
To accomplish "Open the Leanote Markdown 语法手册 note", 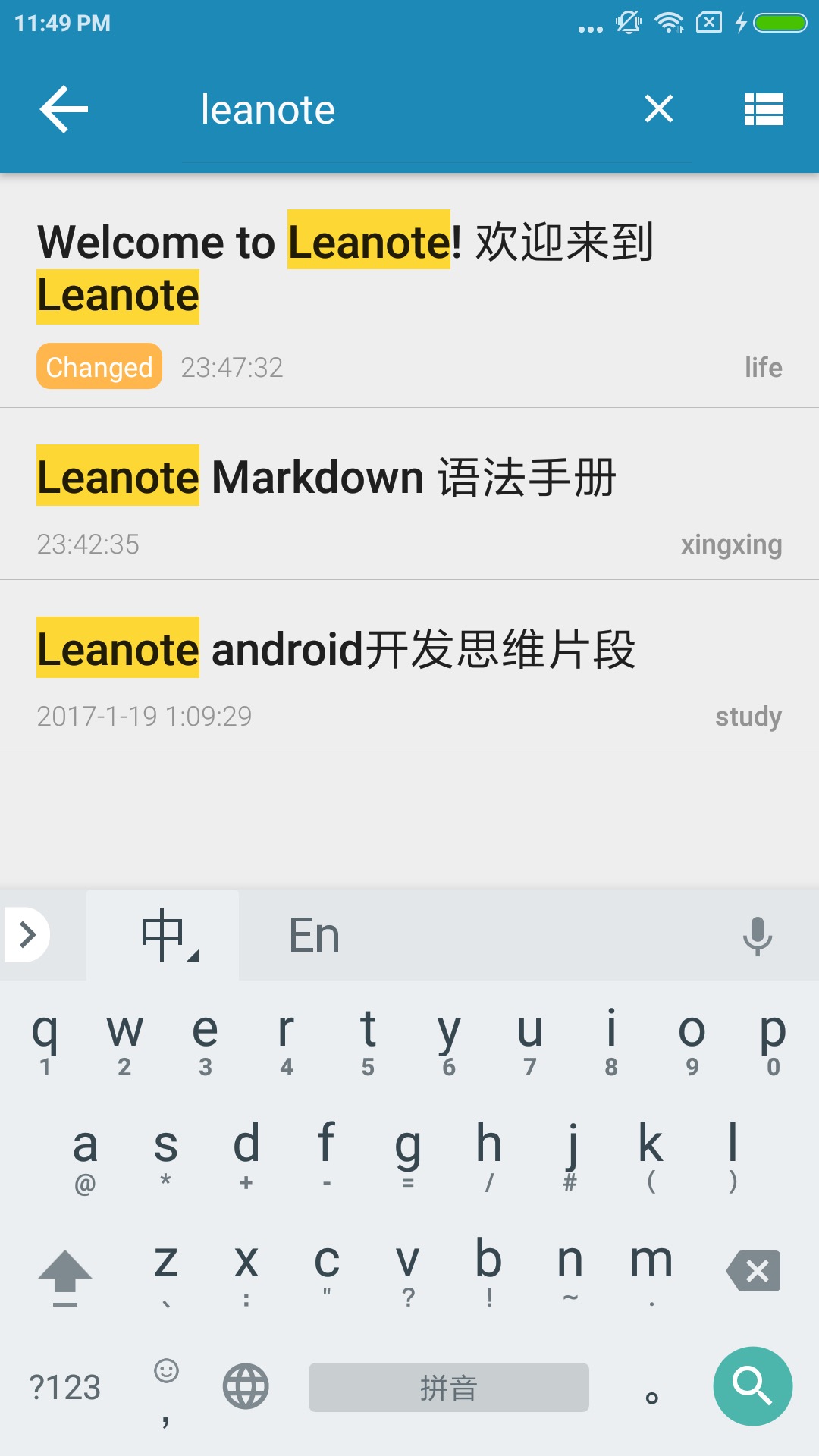I will 409,494.
